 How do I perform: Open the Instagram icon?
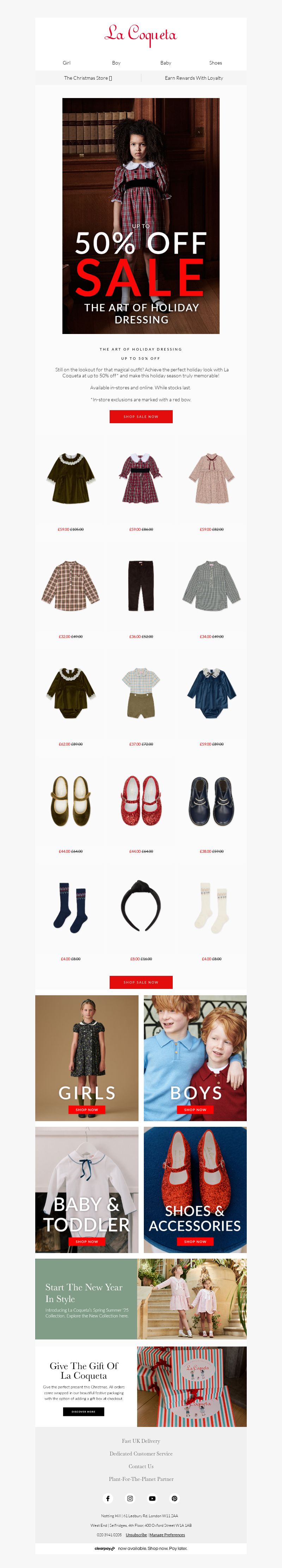[x=129, y=1498]
